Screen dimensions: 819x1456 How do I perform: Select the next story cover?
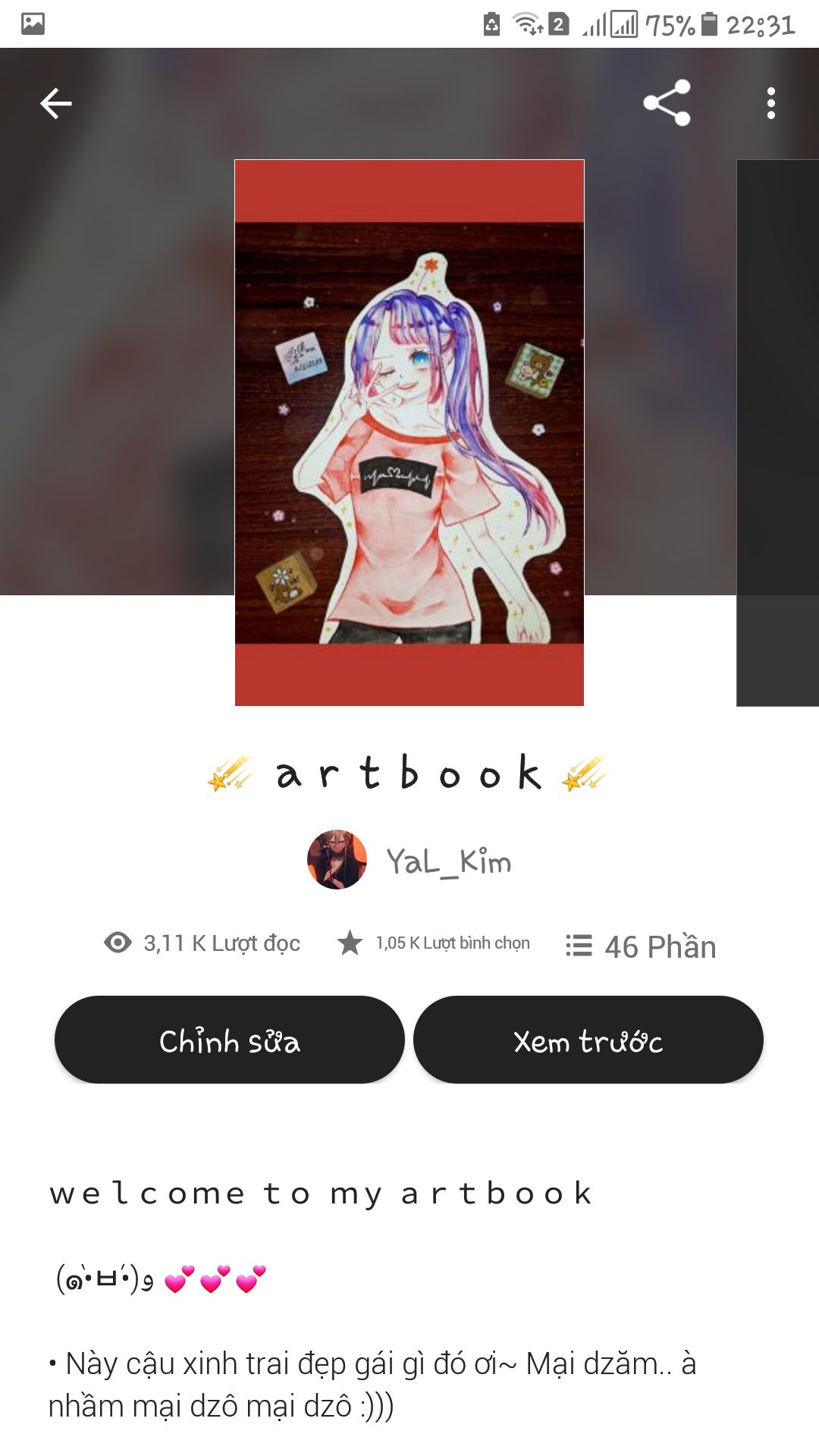click(x=778, y=432)
